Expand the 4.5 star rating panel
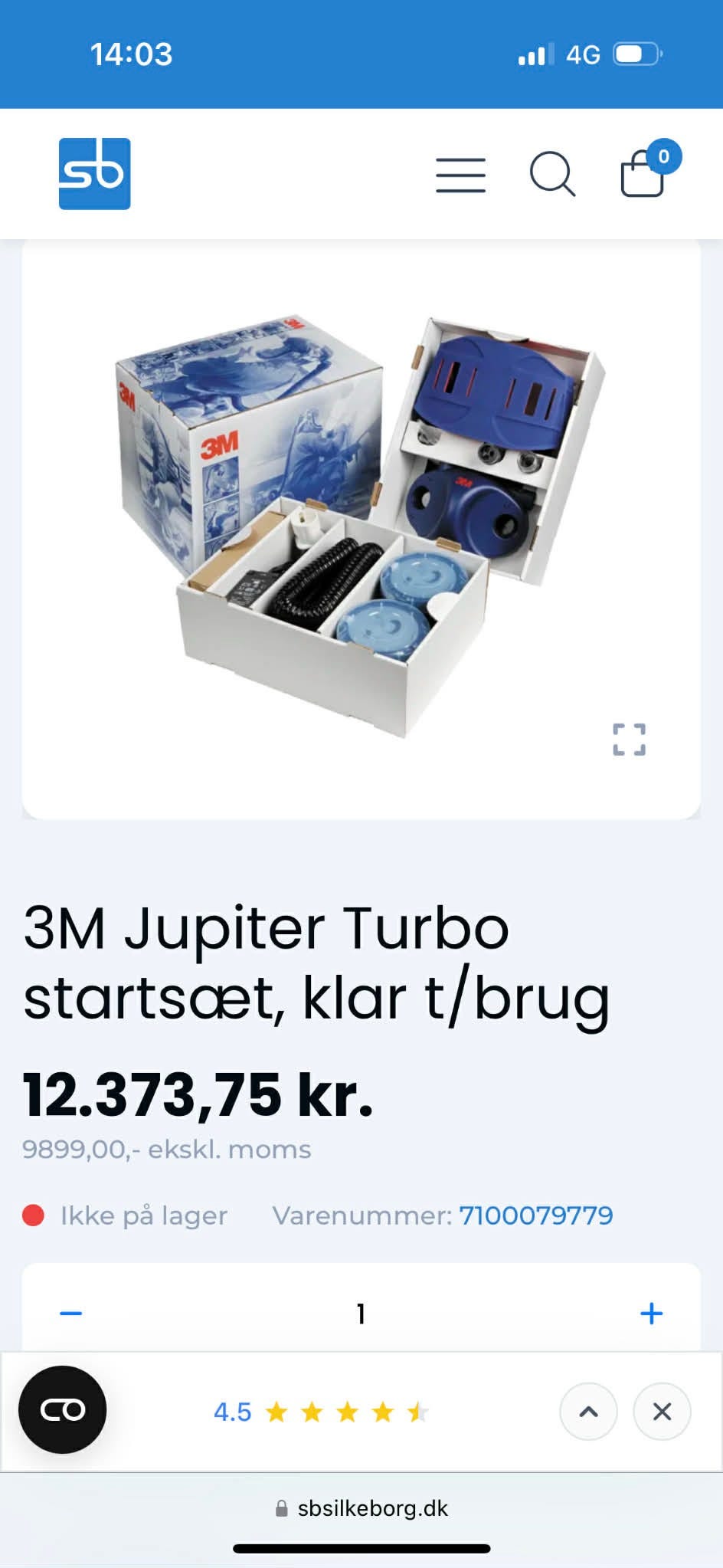 (588, 1412)
